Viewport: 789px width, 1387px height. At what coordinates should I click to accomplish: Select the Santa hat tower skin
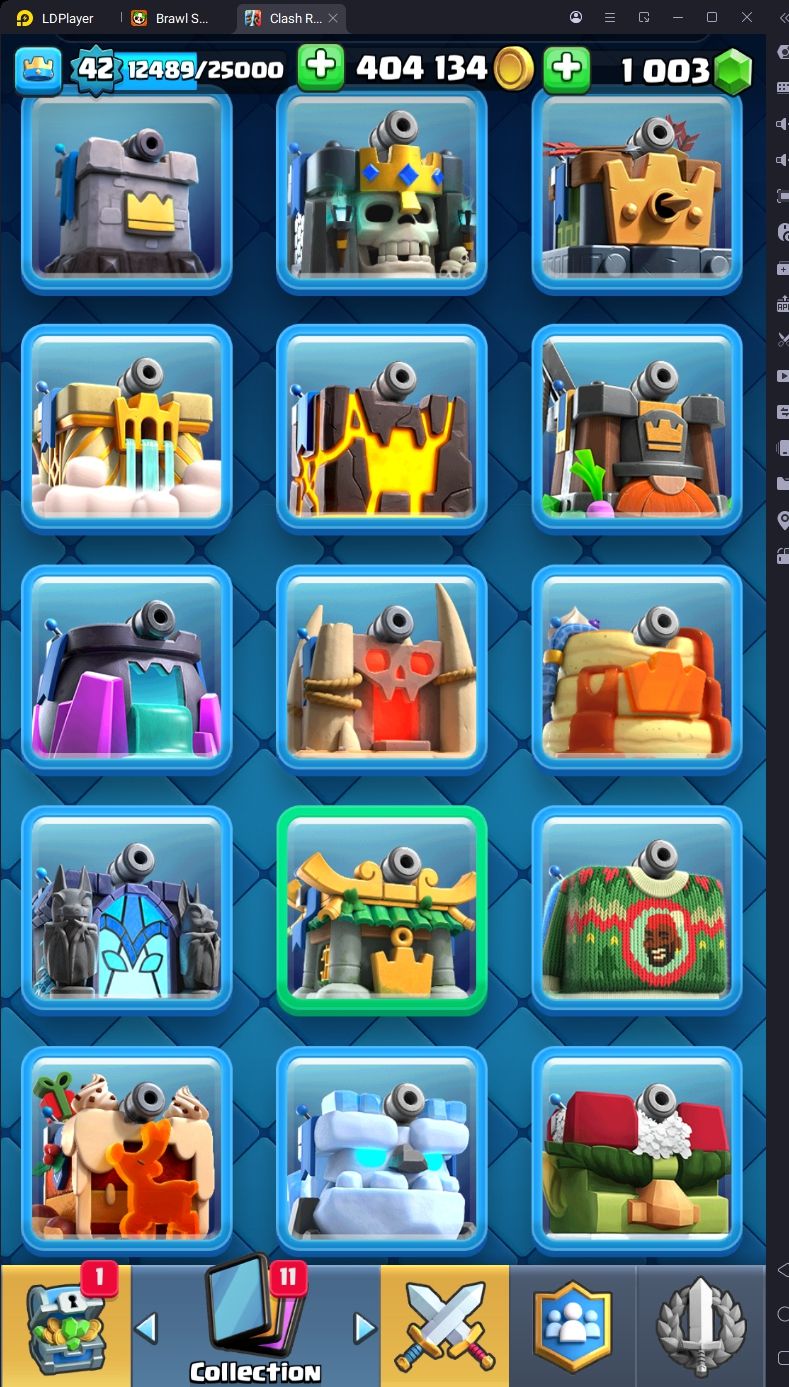point(637,1150)
